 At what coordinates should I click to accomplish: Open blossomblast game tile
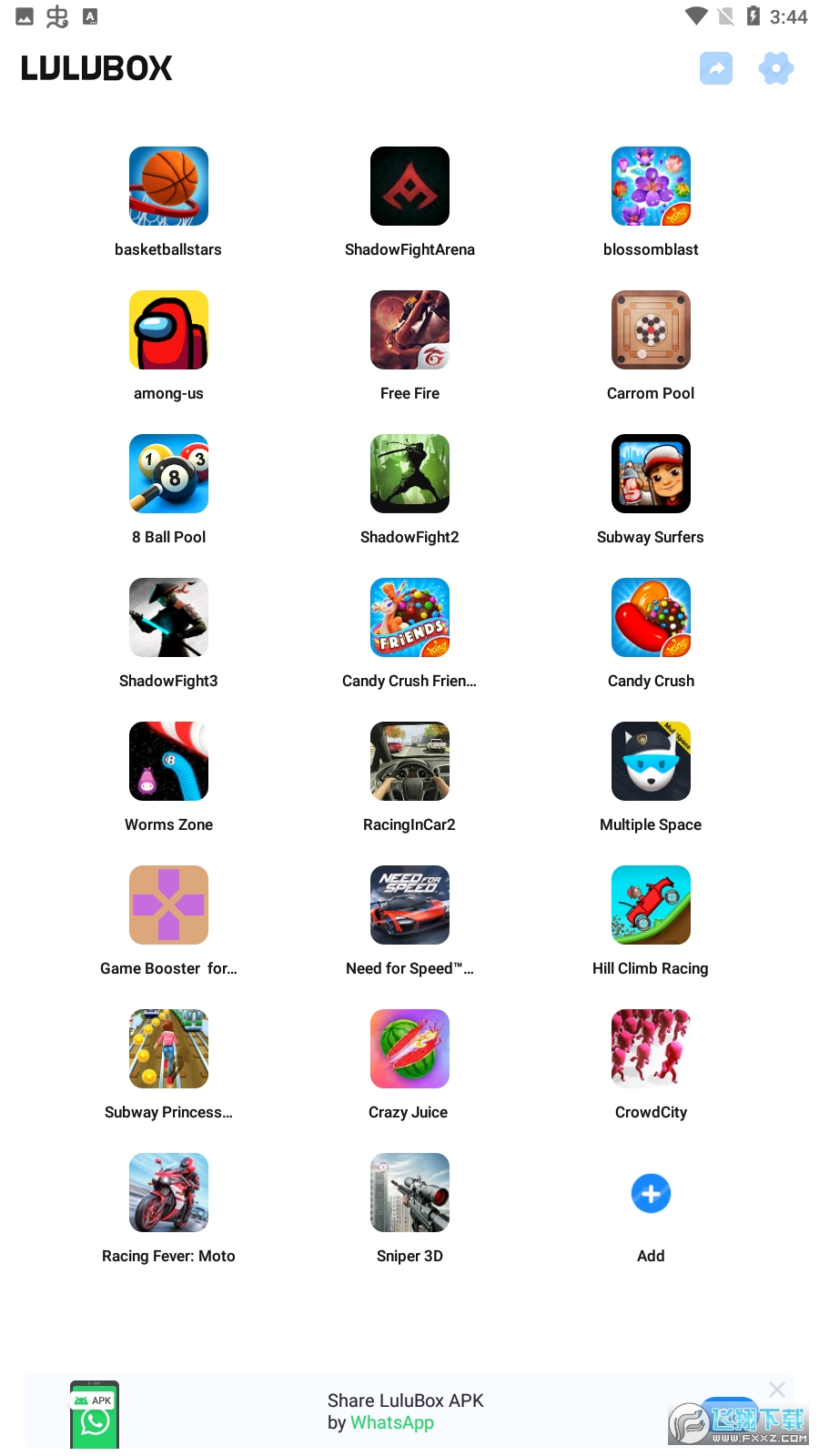(x=651, y=187)
